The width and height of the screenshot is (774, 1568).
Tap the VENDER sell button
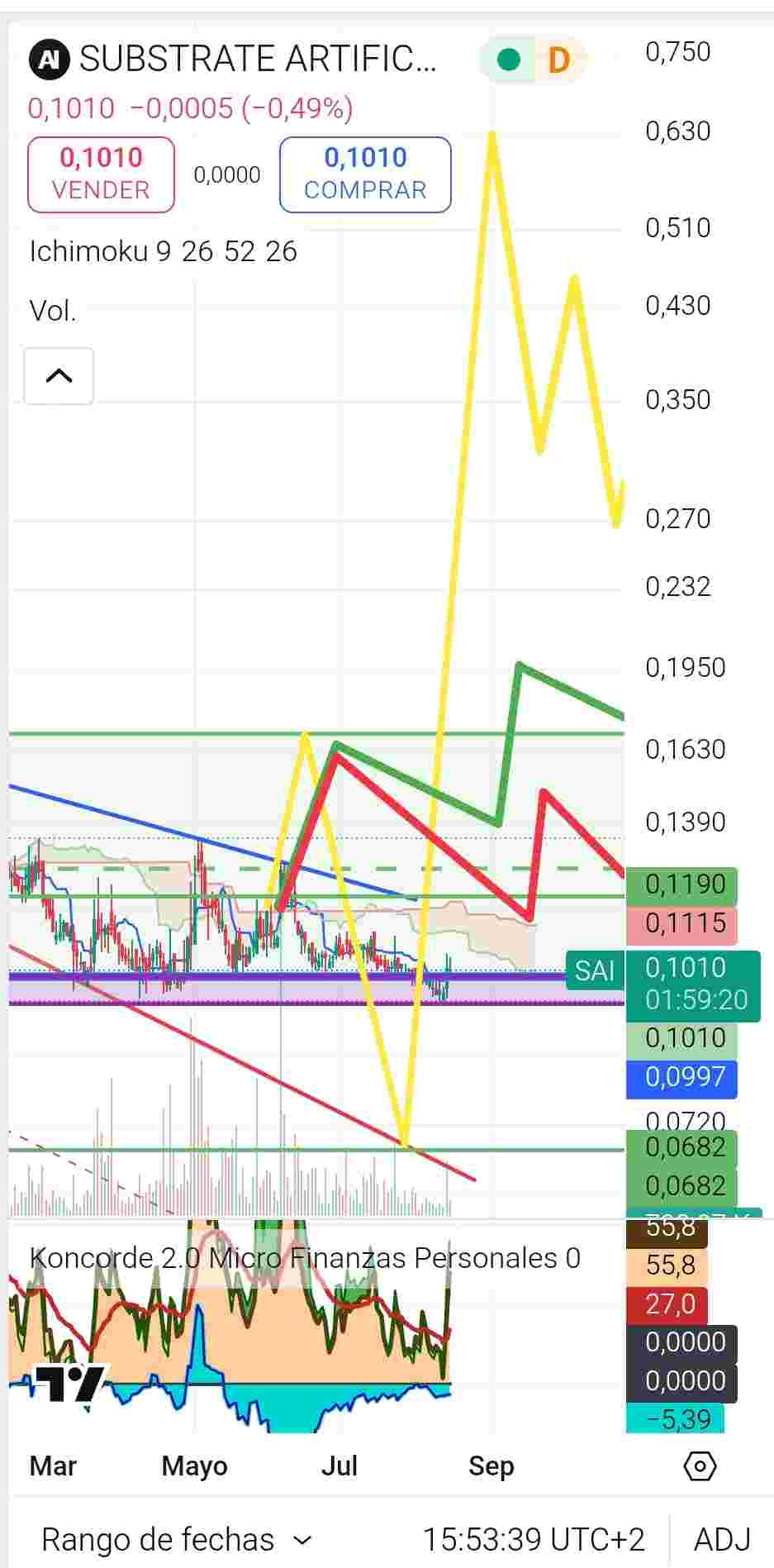[101, 174]
